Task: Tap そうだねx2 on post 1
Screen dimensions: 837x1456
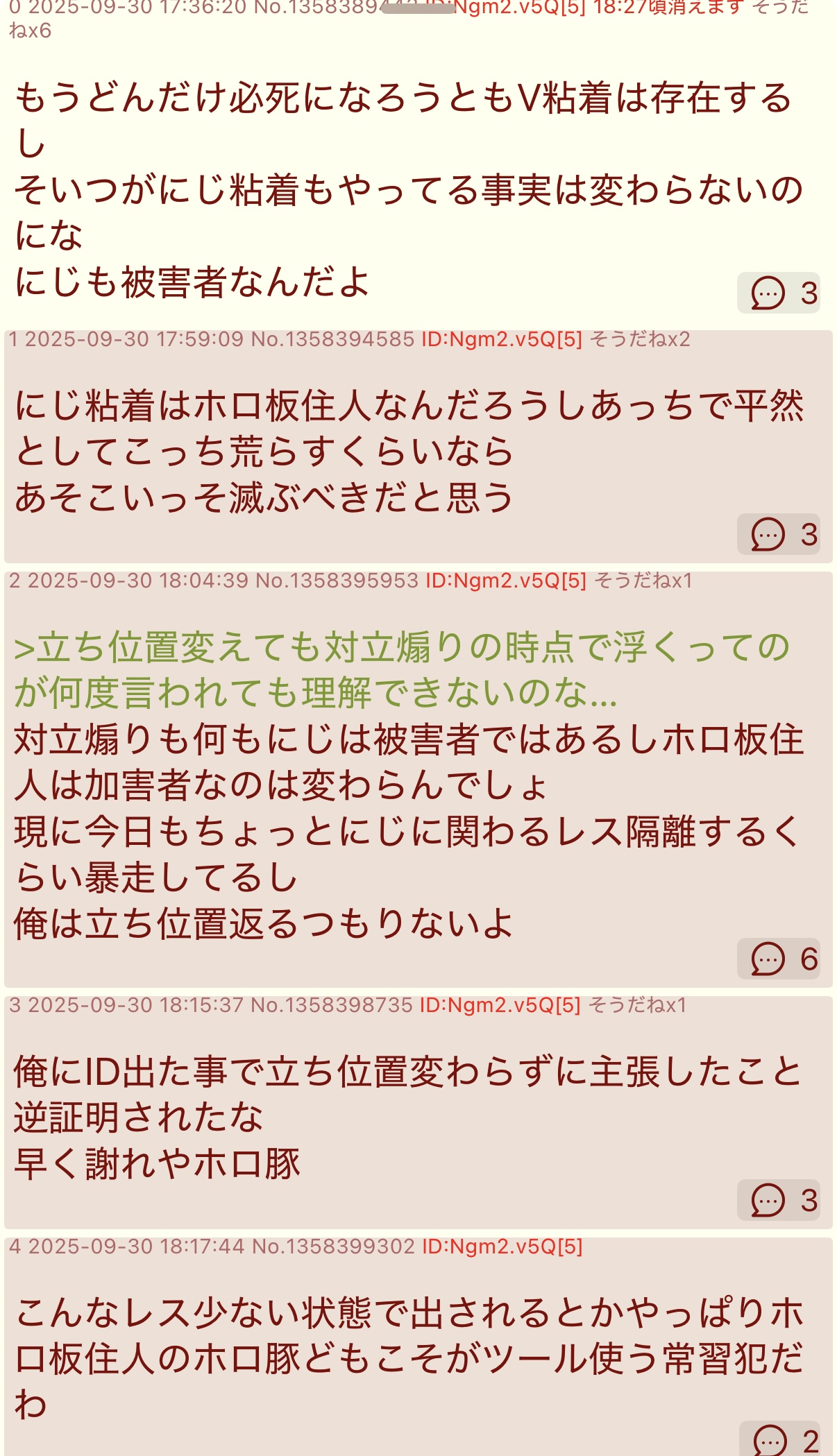Action: point(639,339)
